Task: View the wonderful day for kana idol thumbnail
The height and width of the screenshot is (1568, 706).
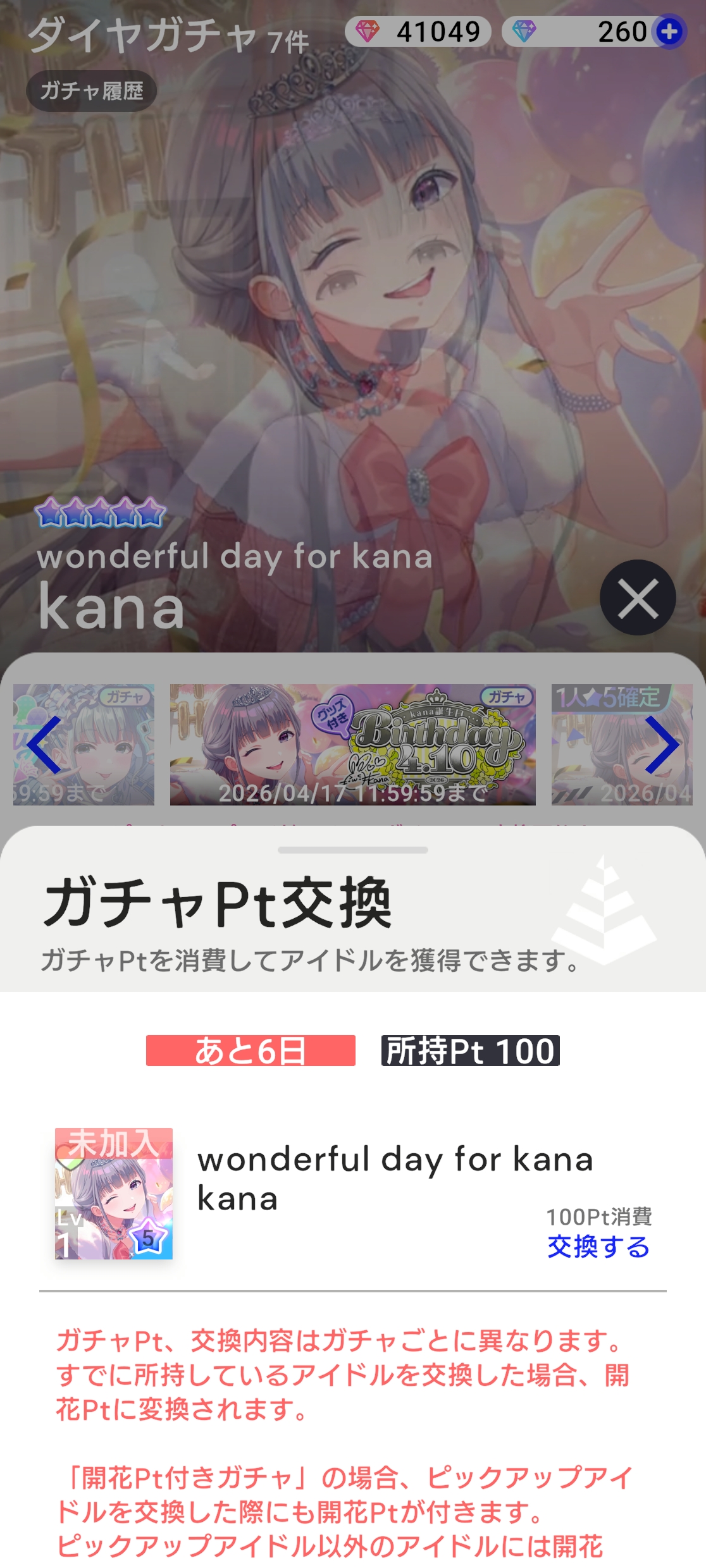Action: [x=114, y=1193]
